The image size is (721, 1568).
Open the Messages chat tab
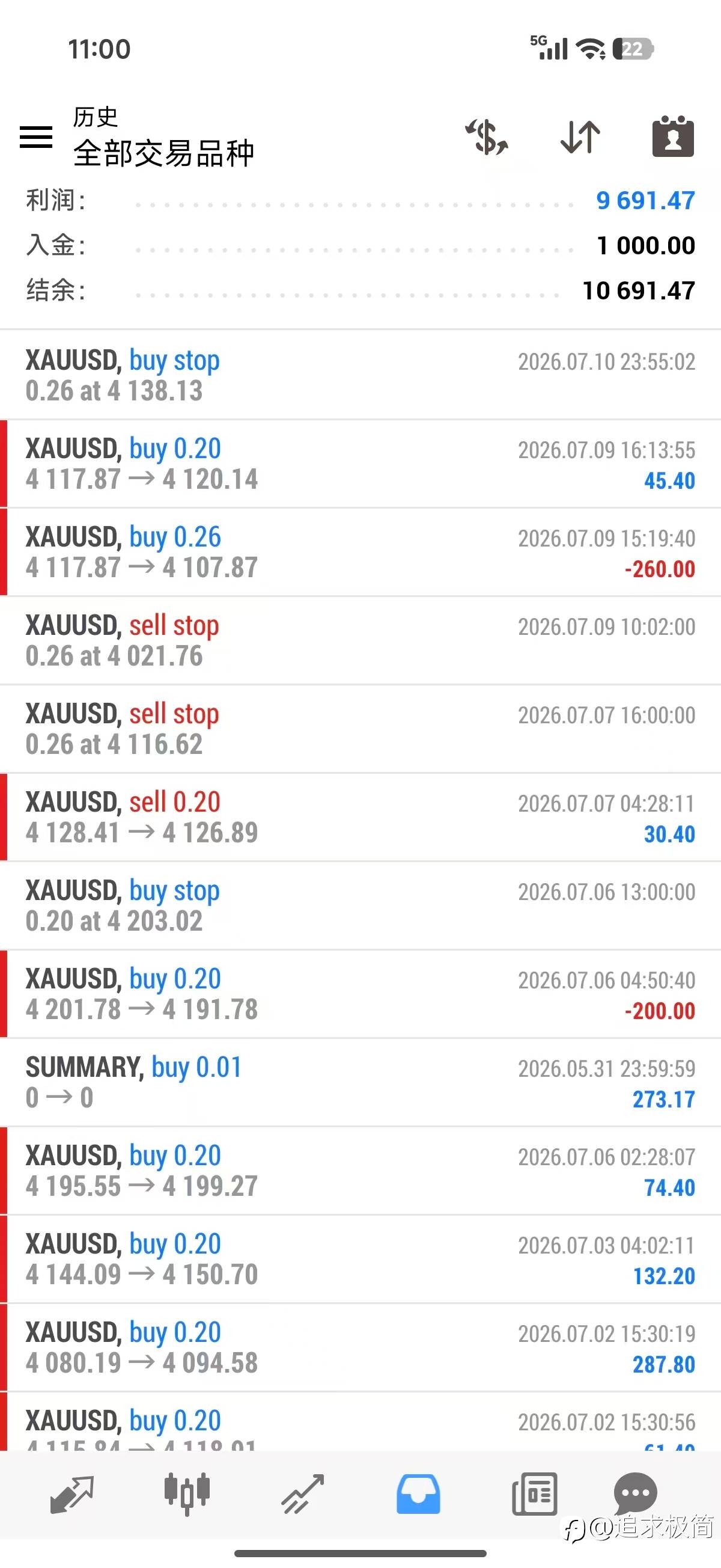pyautogui.click(x=635, y=1492)
